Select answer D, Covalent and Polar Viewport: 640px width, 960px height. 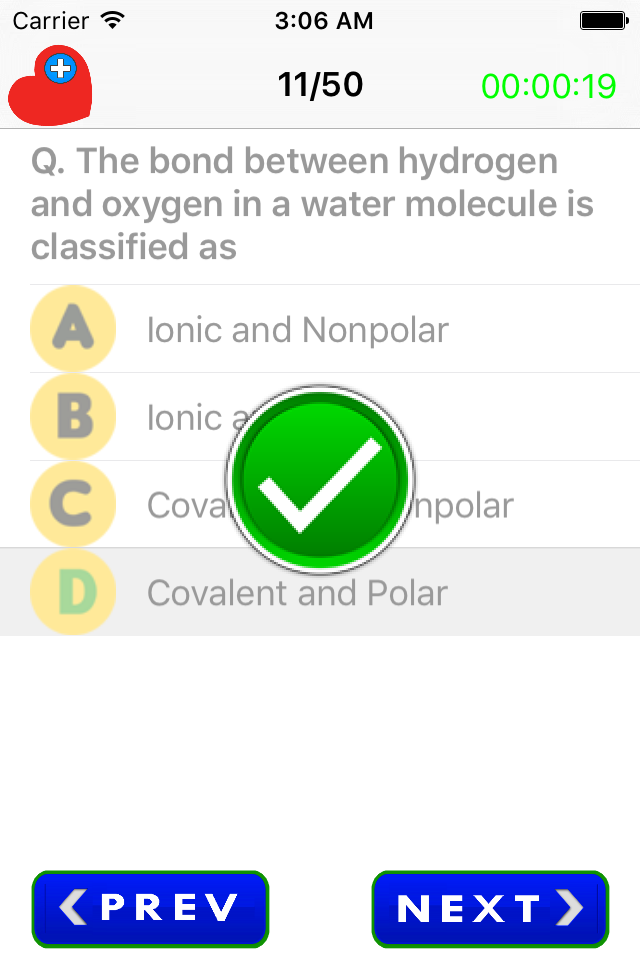point(320,592)
